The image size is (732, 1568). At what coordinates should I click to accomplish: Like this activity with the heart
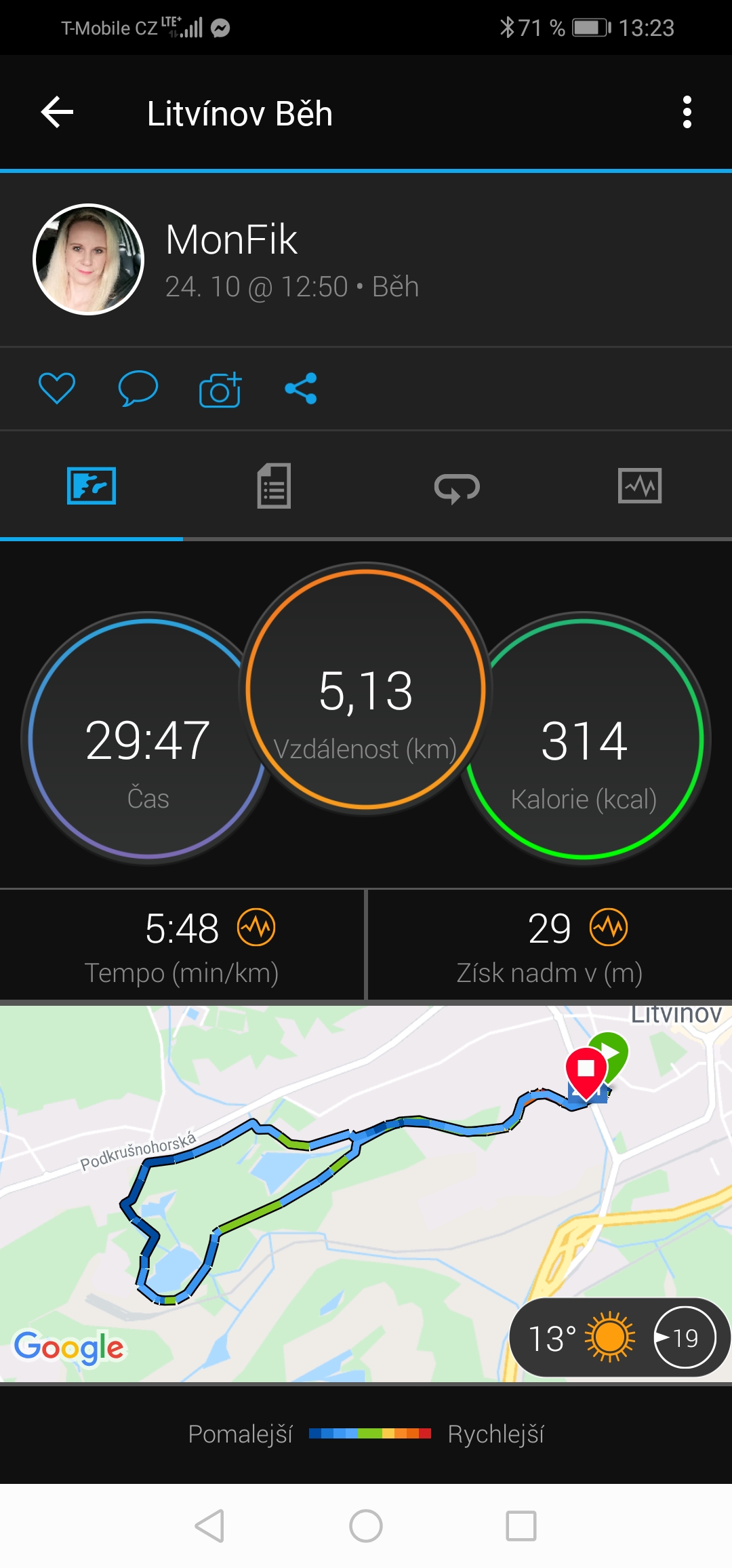tap(57, 389)
